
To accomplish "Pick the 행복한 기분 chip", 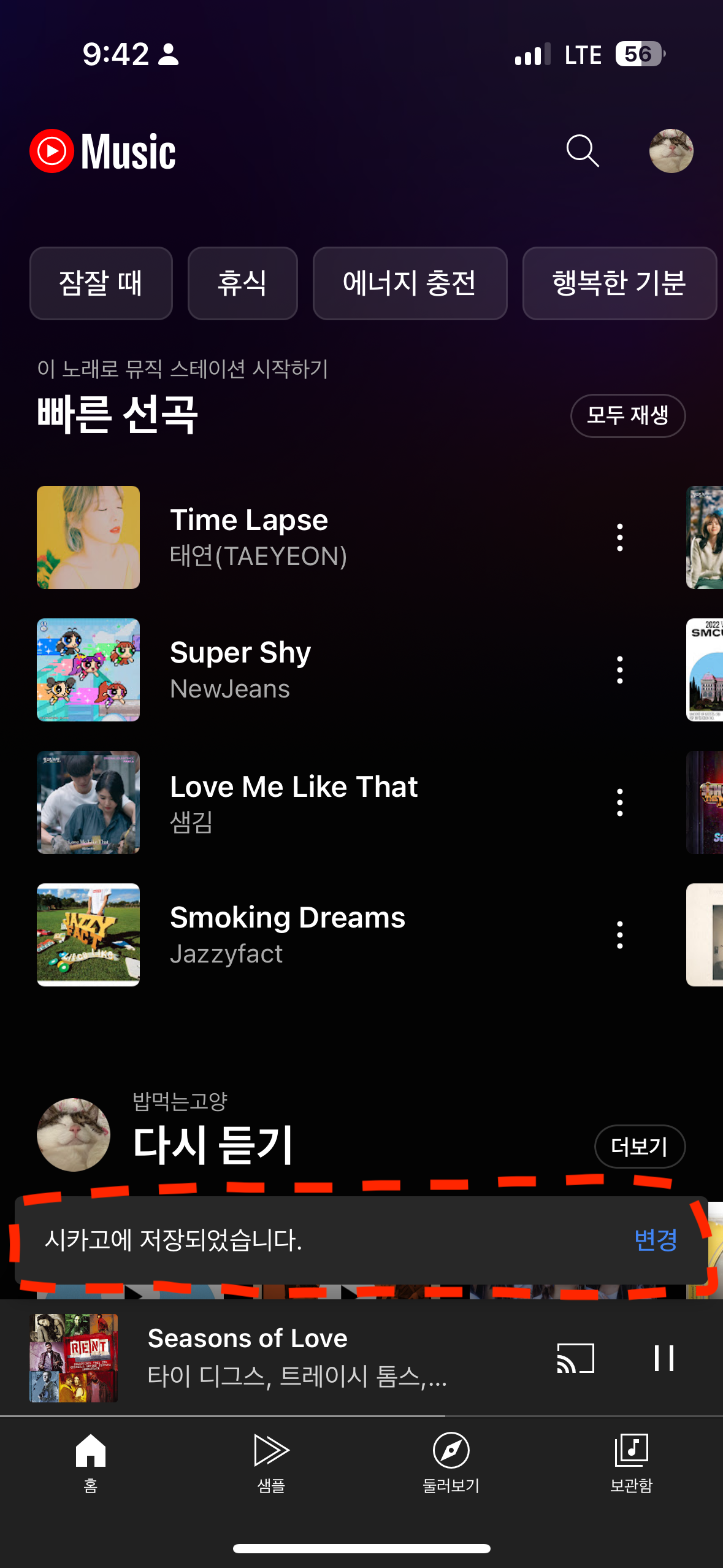I will [619, 283].
